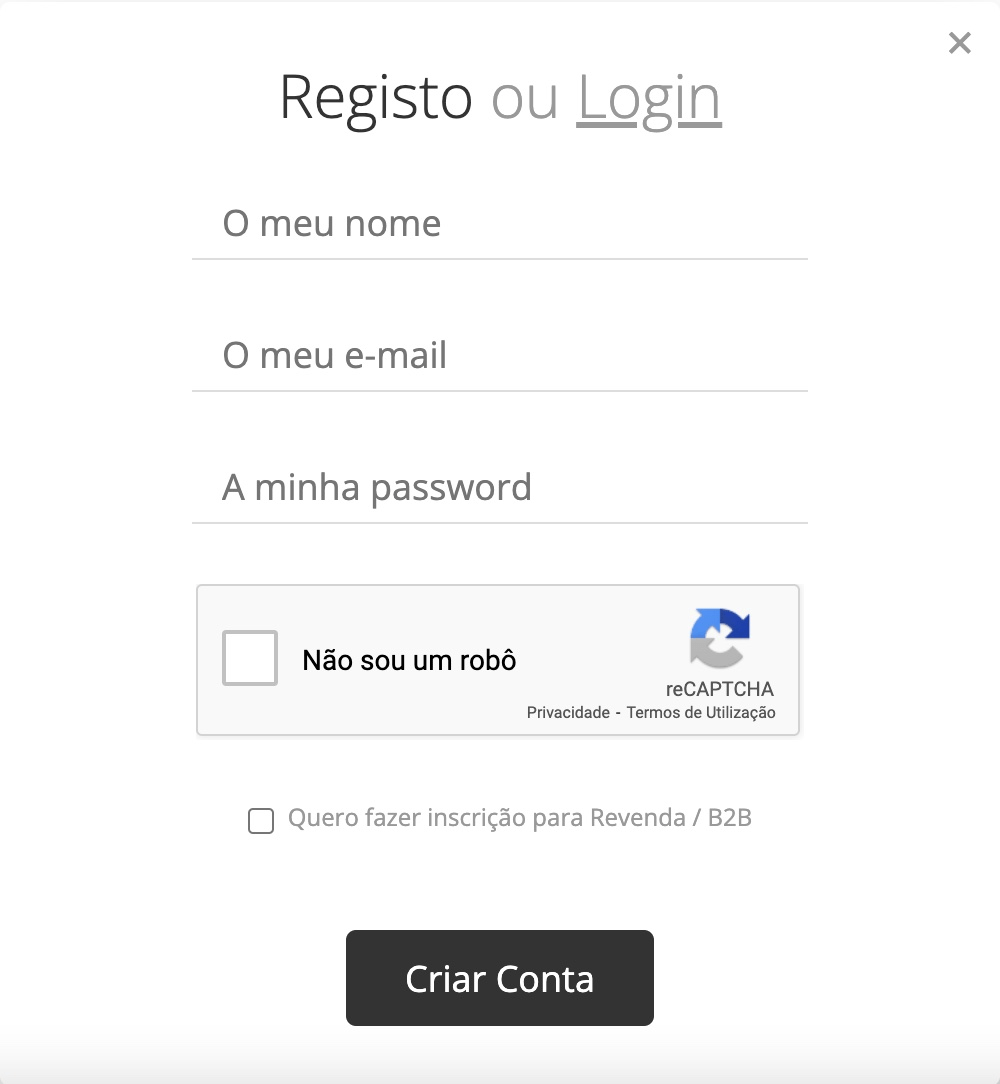The width and height of the screenshot is (1000, 1084).
Task: Close the registration dialog
Action: pyautogui.click(x=959, y=43)
